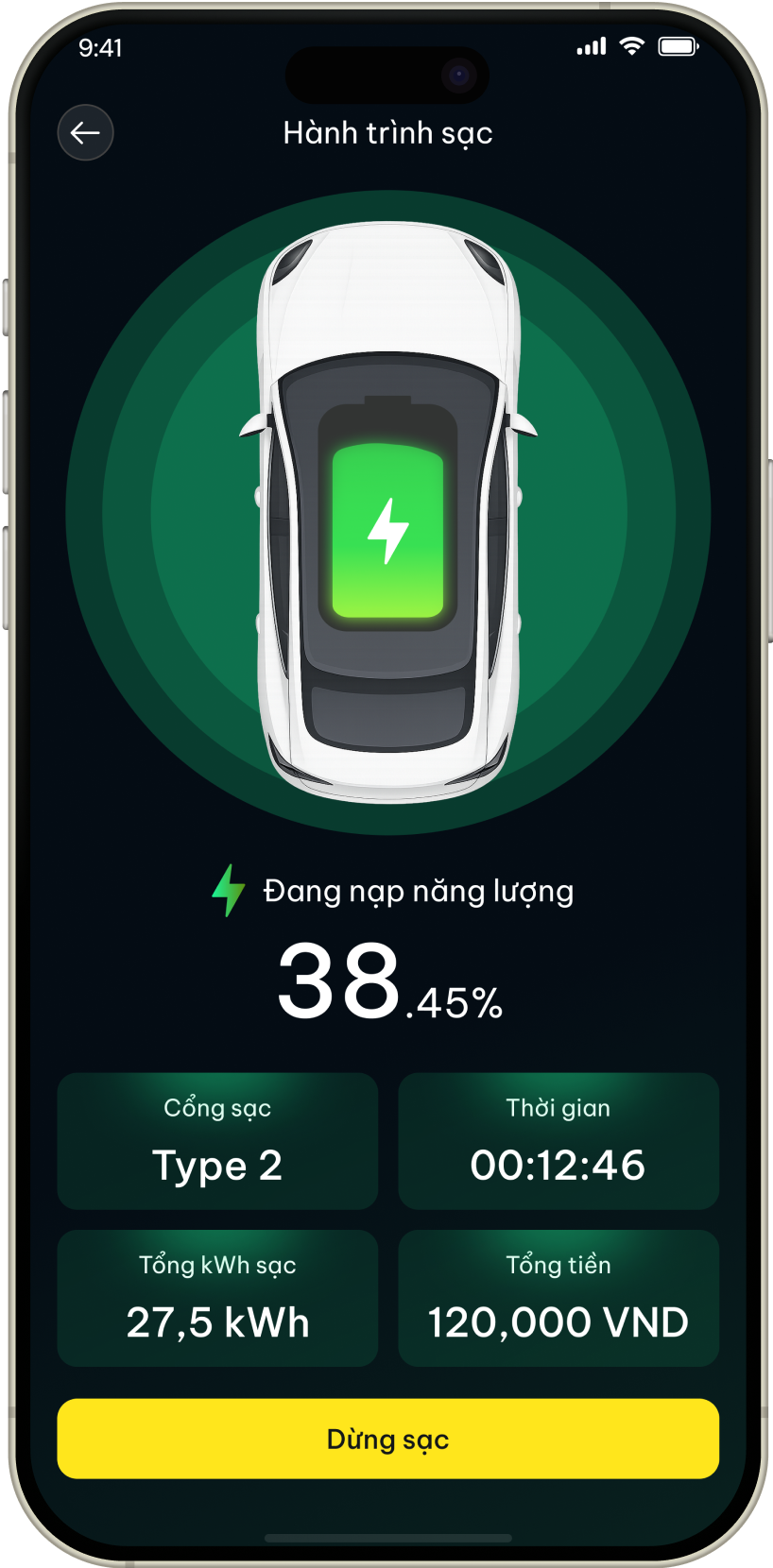Click the glowing green battery inside the car
This screenshot has height=1568, width=773.
(x=387, y=529)
